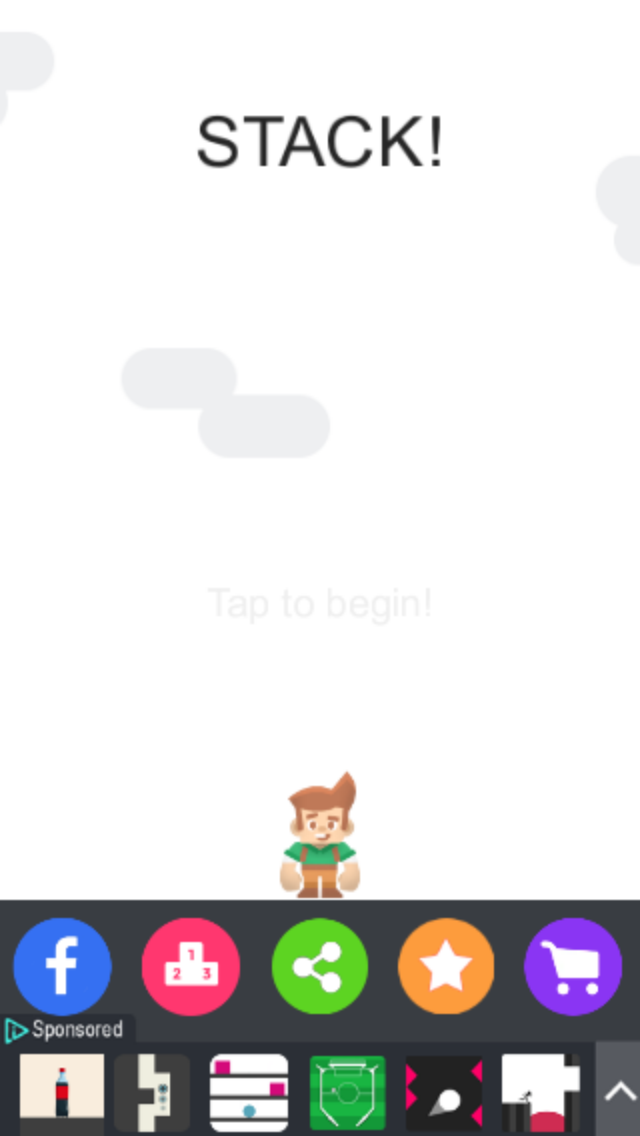Image resolution: width=640 pixels, height=1136 pixels.
Task: Open the sponsored striped platforms game
Action: [x=249, y=1092]
